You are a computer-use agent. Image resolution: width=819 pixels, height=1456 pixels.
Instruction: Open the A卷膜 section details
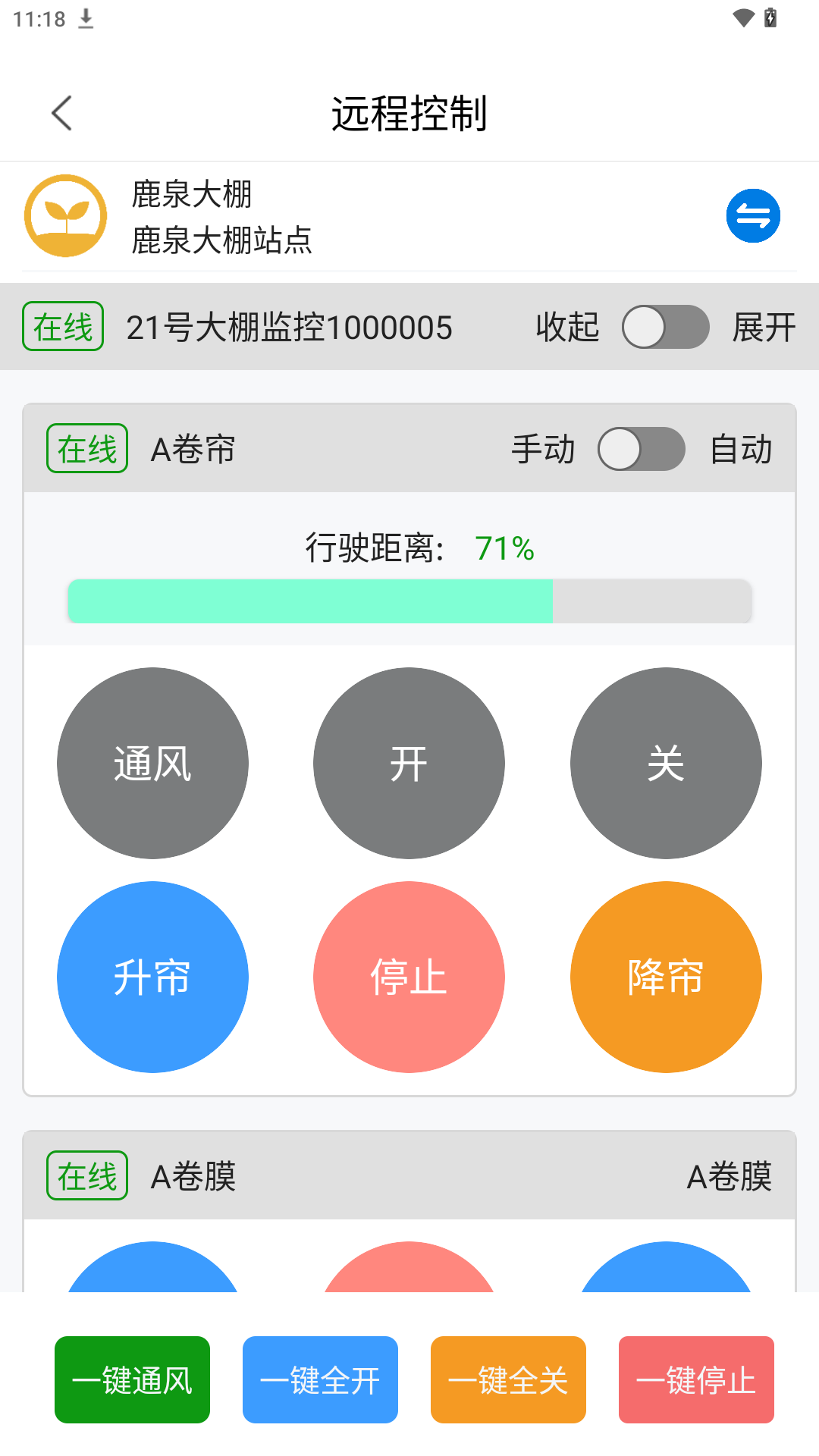point(730,1178)
